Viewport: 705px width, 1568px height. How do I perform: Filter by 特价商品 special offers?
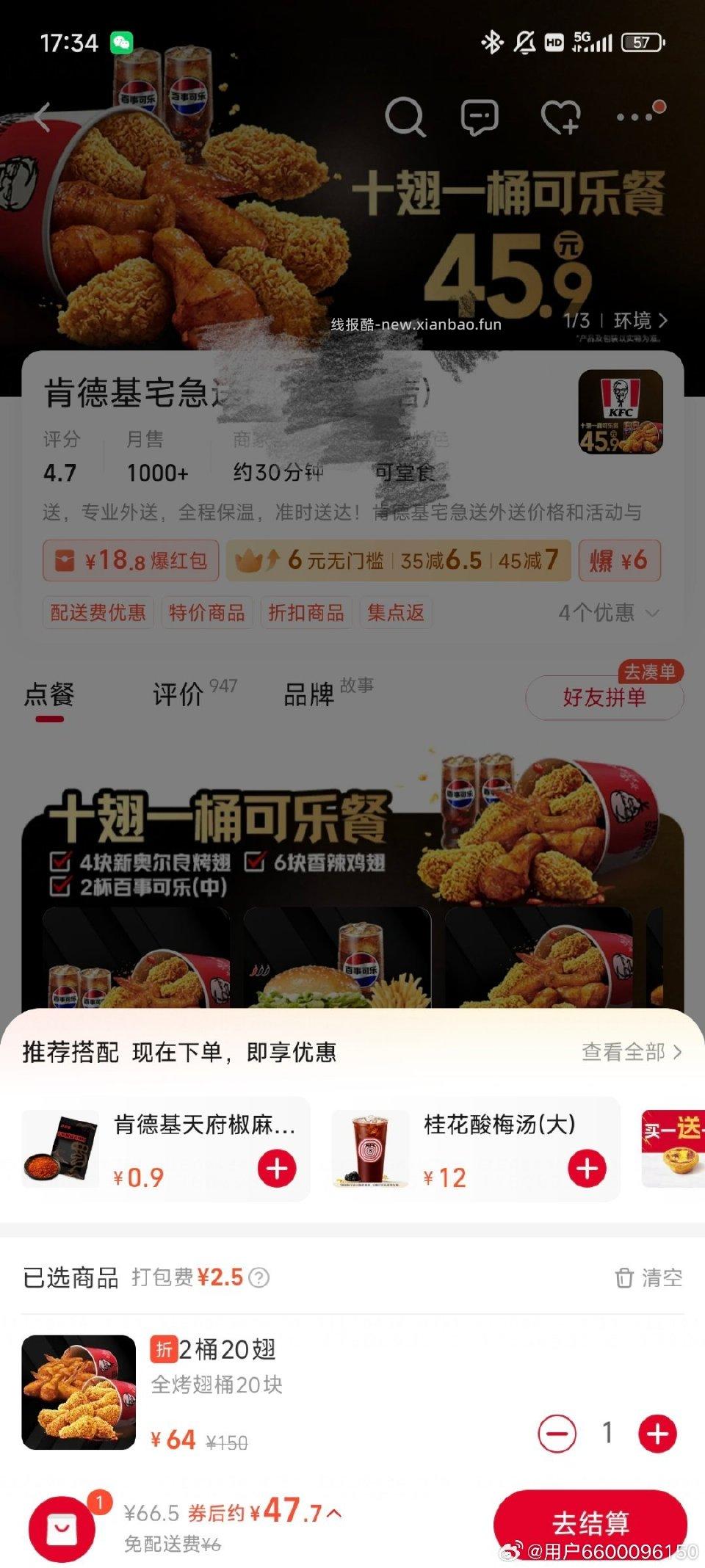tap(207, 612)
